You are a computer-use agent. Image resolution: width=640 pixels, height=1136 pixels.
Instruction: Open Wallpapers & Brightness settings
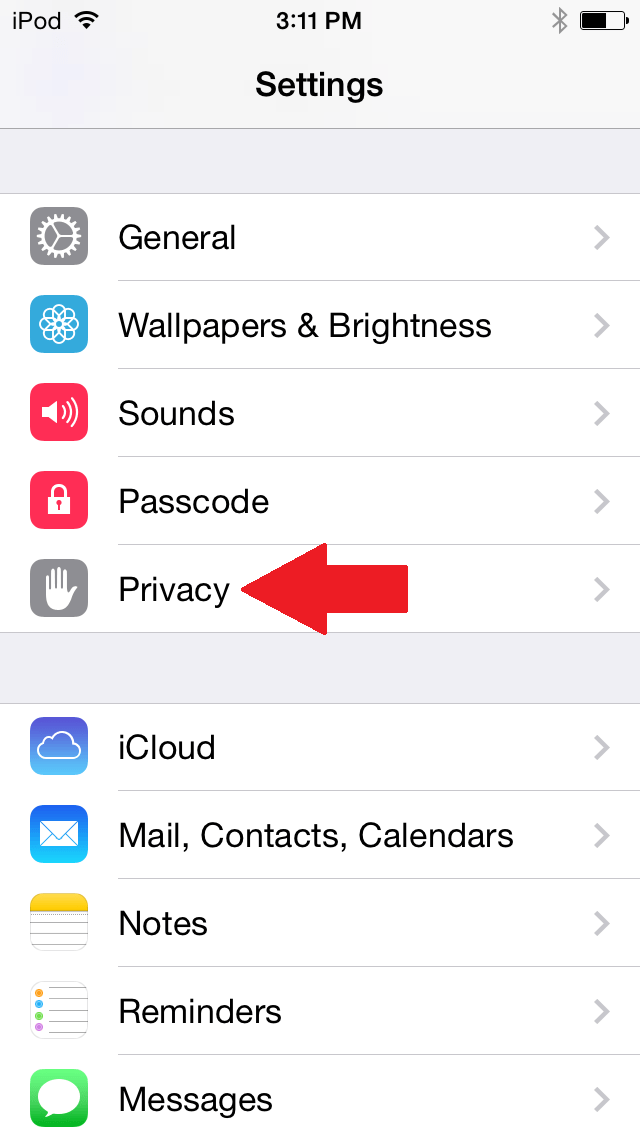click(x=320, y=325)
